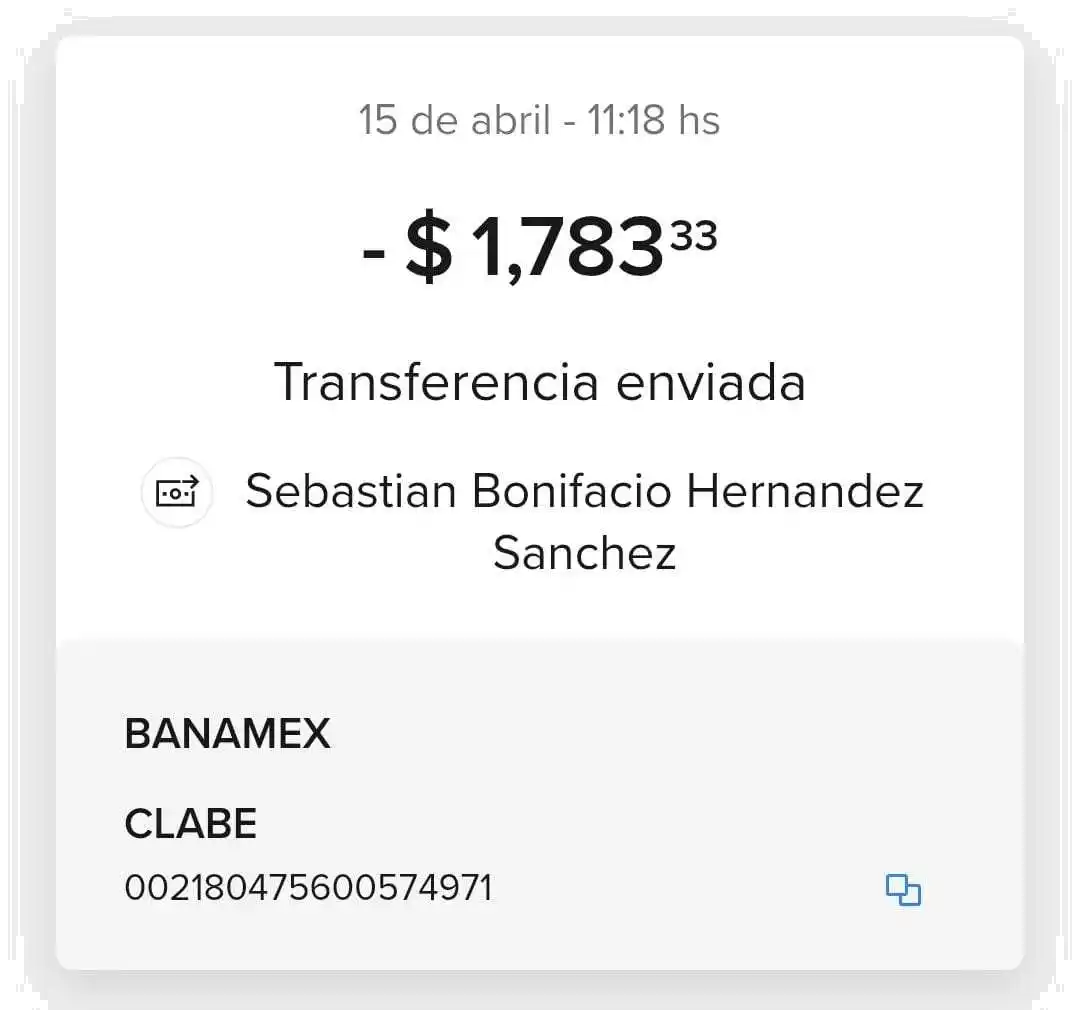The height and width of the screenshot is (1010, 1080).
Task: Copy the CLABE number
Action: click(903, 889)
